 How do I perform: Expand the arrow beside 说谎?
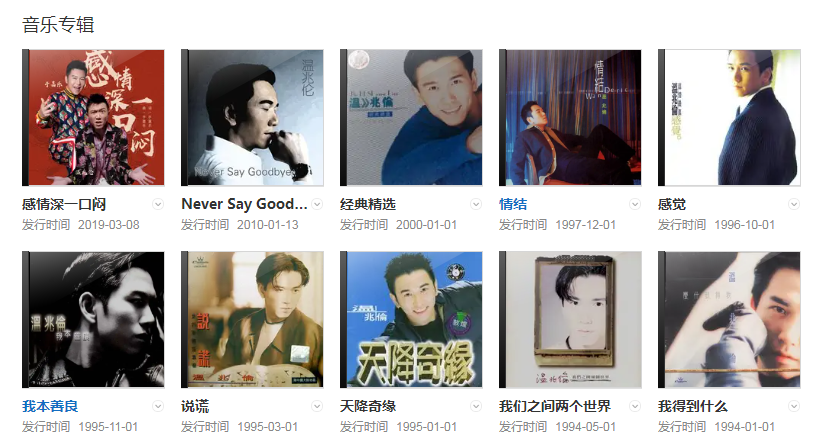tap(317, 406)
